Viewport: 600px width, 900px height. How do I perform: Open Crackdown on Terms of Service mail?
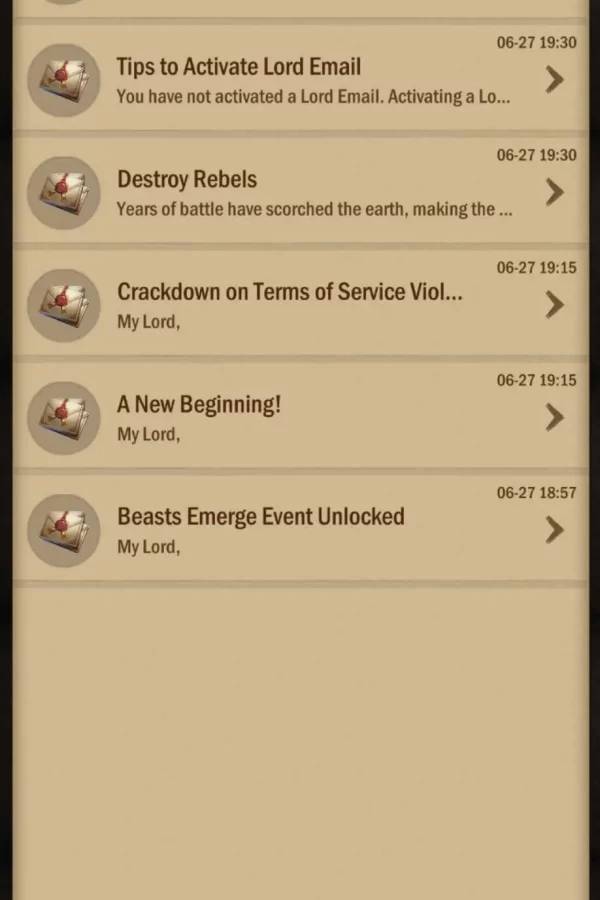300,305
